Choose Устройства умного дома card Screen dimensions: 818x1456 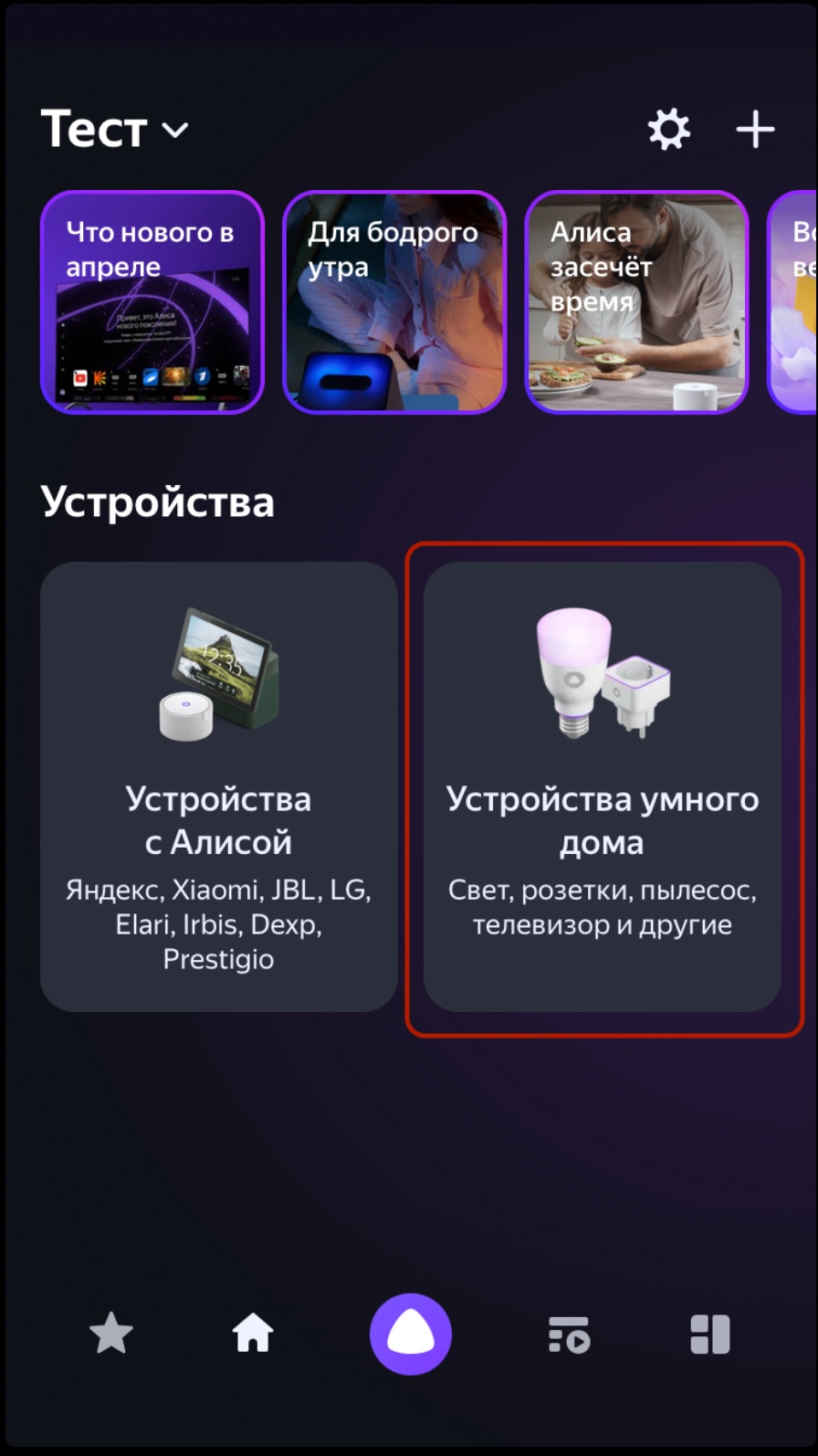603,786
